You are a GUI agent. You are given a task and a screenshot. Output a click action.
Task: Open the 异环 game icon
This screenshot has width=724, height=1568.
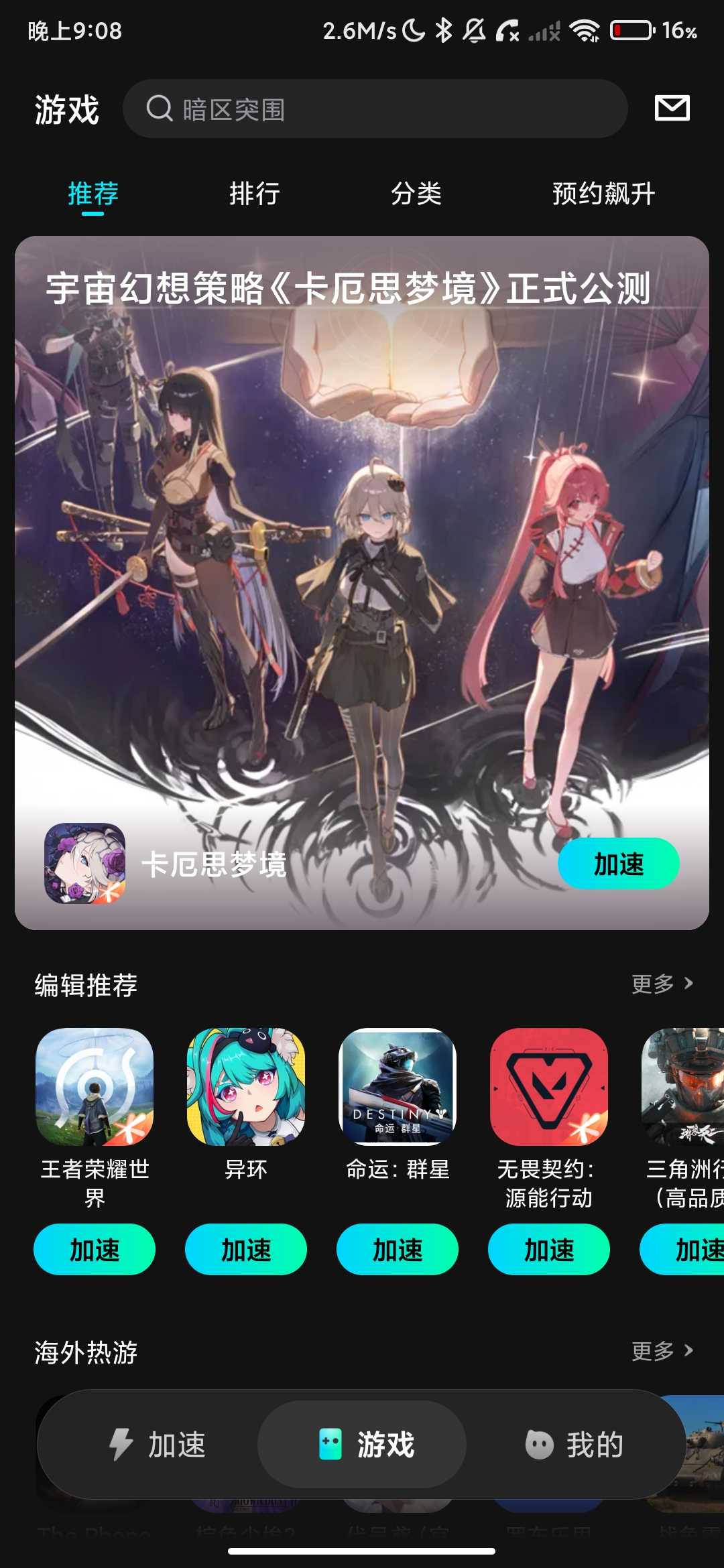pyautogui.click(x=246, y=1087)
